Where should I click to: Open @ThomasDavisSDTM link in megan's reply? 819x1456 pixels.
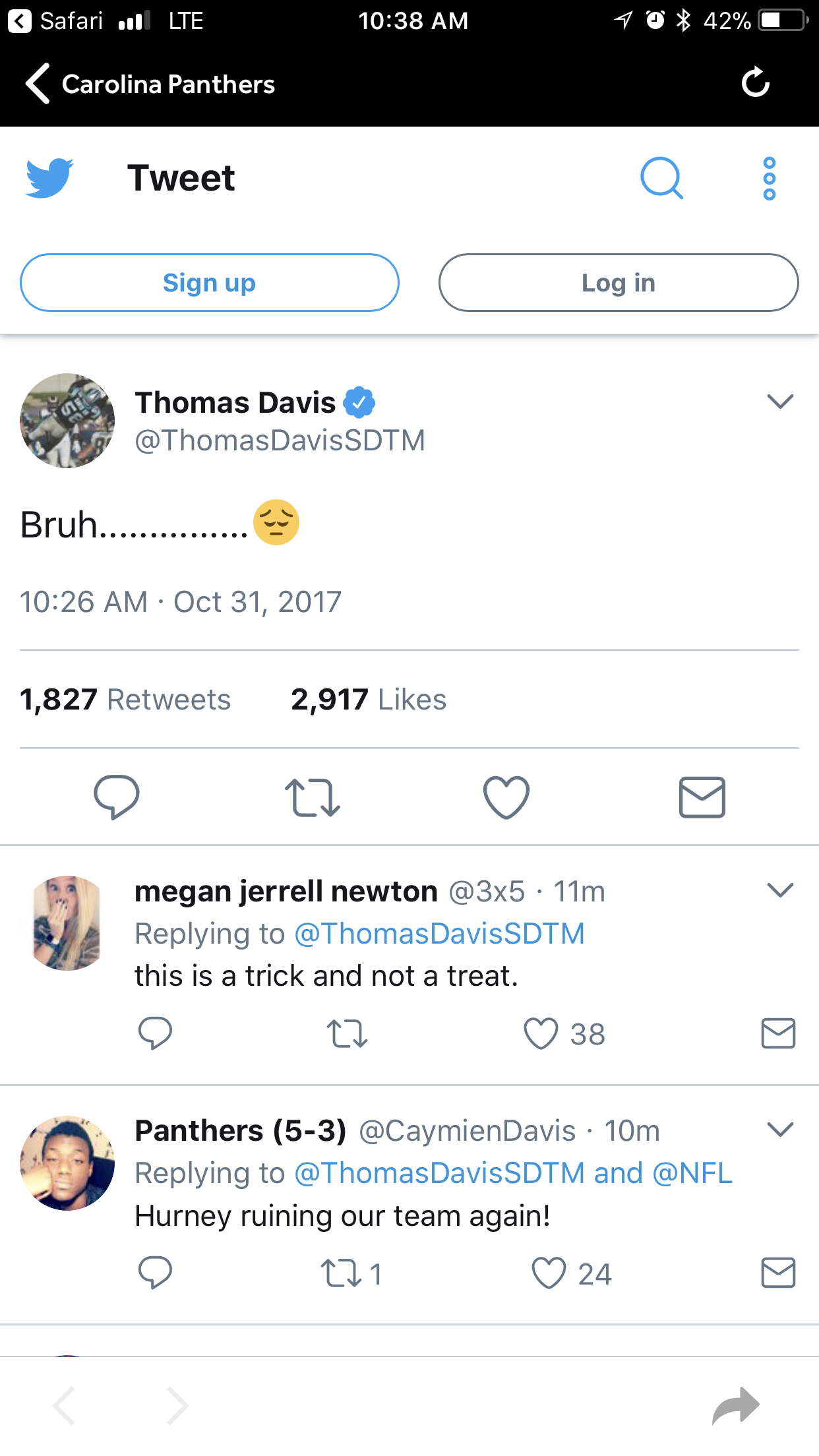tap(439, 934)
